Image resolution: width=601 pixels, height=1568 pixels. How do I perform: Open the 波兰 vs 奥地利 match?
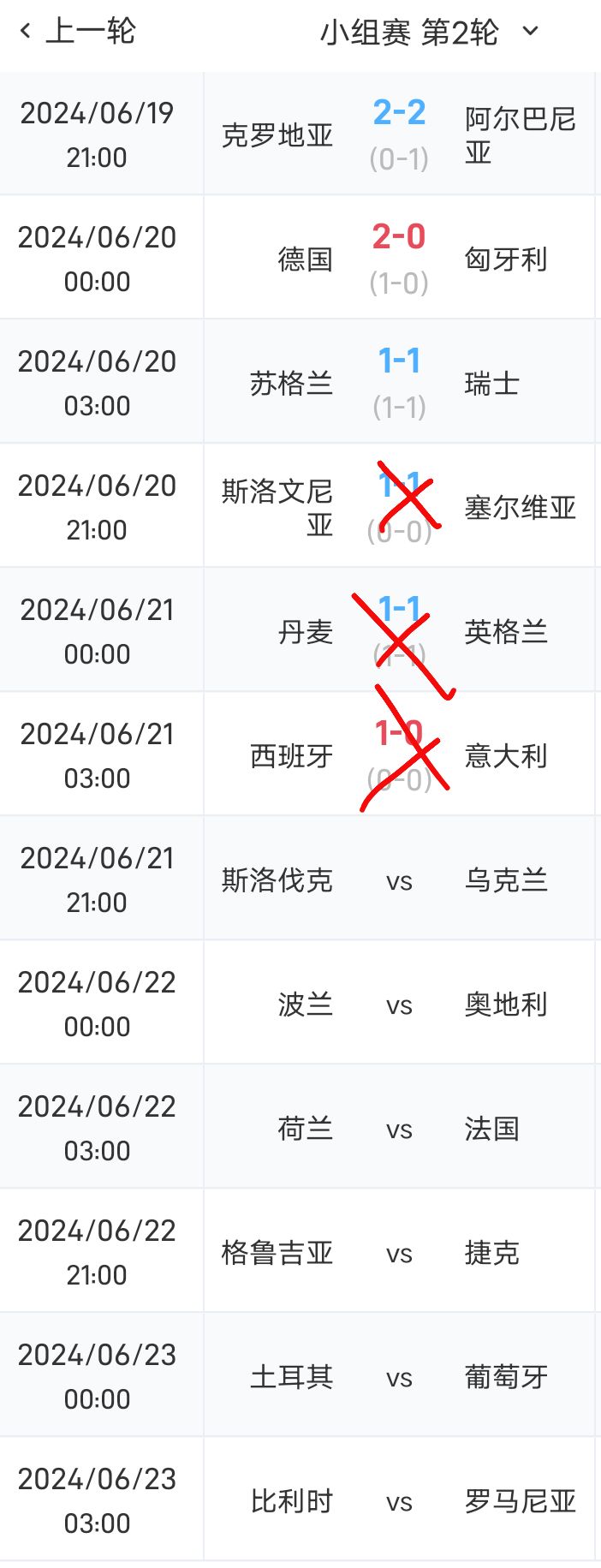pyautogui.click(x=398, y=1004)
